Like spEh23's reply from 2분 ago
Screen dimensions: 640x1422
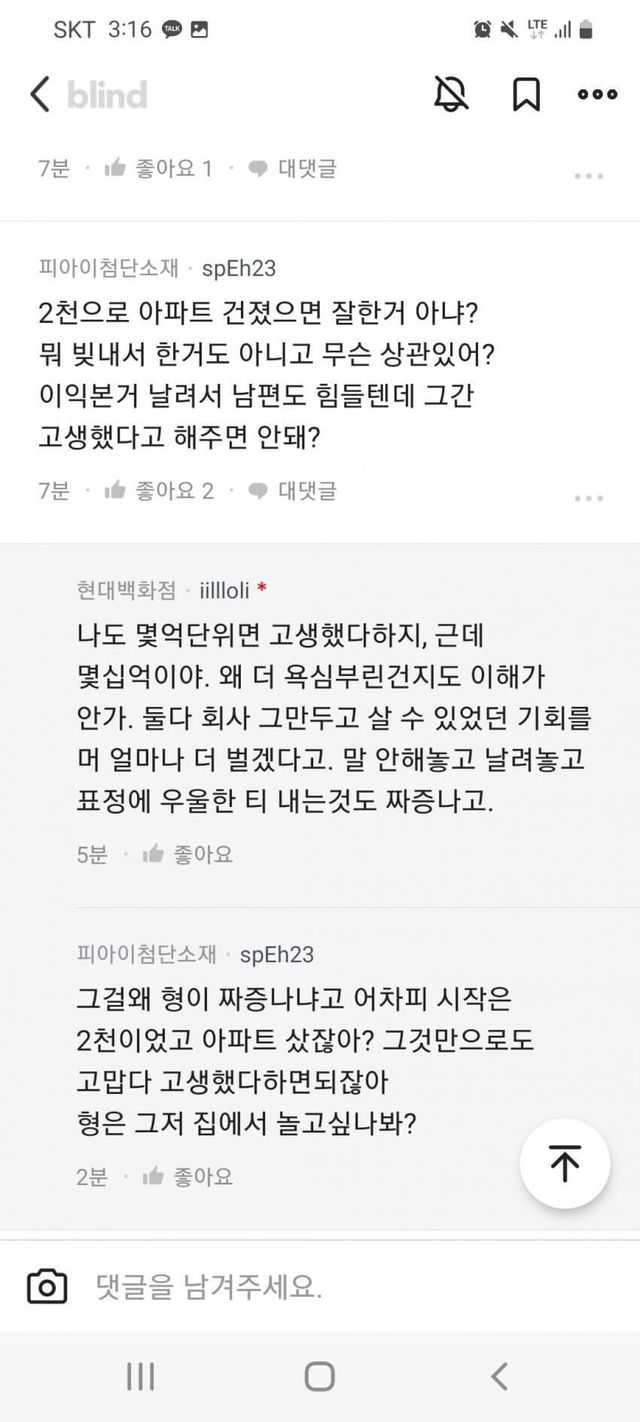click(x=188, y=1176)
